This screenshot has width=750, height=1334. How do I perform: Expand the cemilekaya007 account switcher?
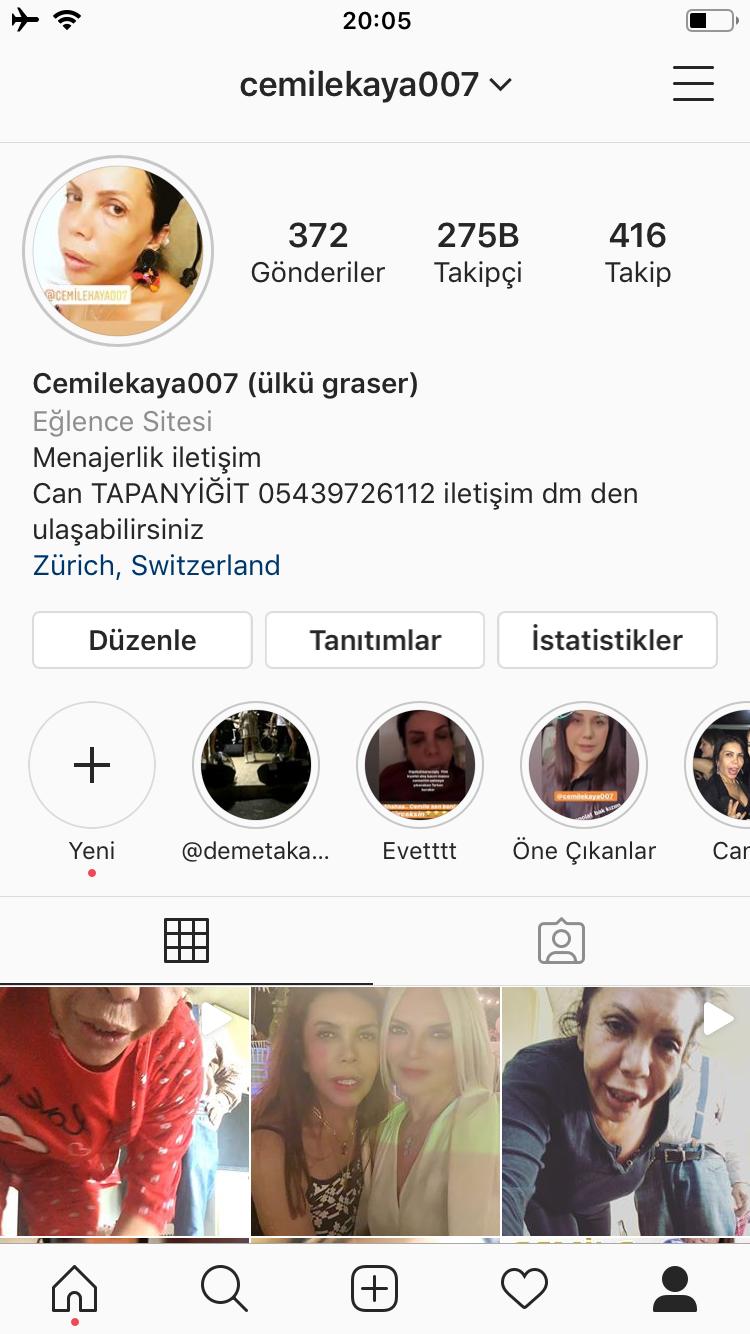coord(376,85)
